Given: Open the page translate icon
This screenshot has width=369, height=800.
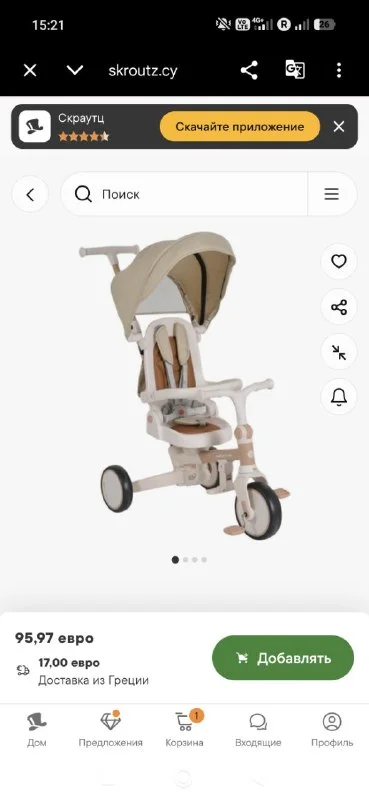Looking at the screenshot, I should coord(295,70).
